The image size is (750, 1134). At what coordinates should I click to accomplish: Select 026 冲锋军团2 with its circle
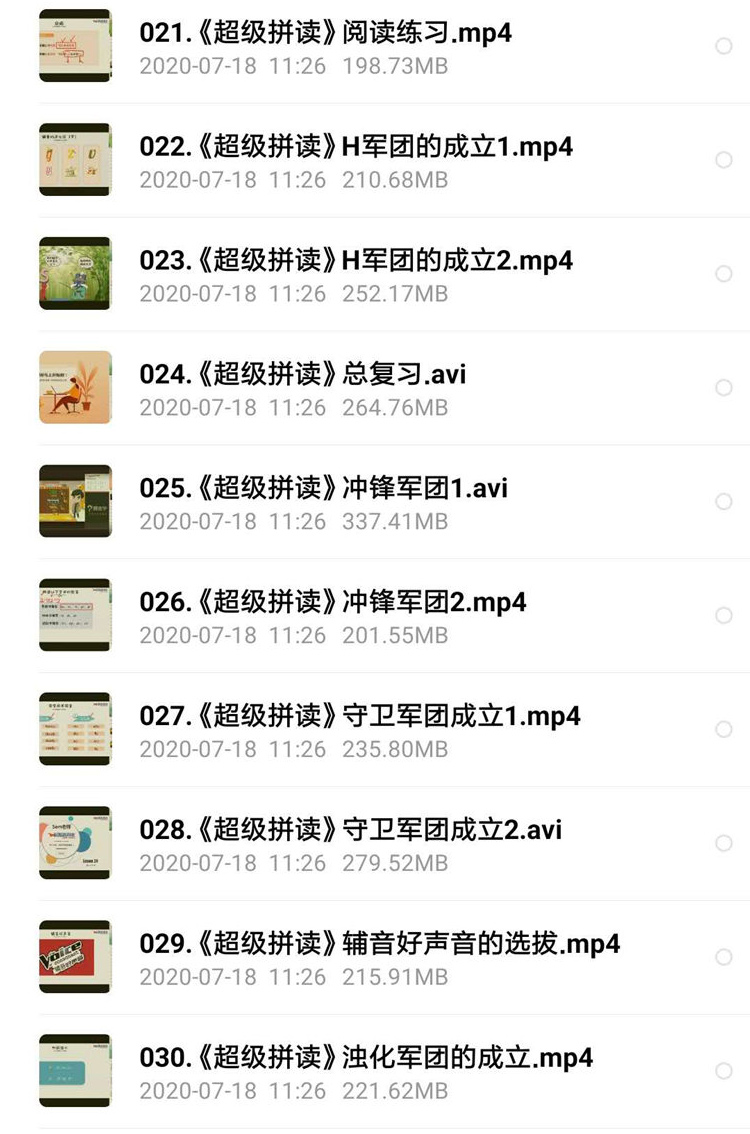coord(724,616)
